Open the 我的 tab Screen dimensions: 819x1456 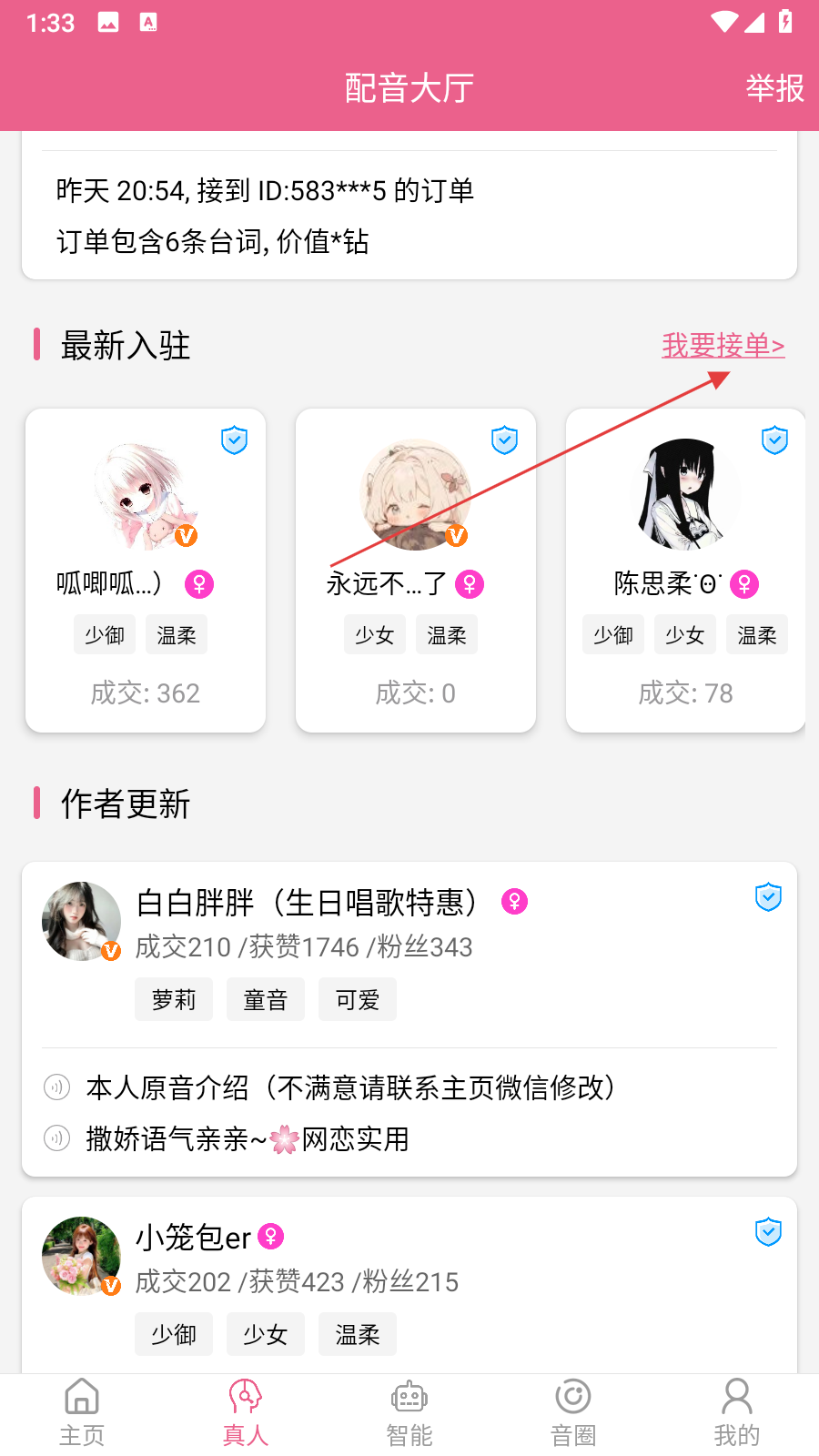click(737, 1412)
